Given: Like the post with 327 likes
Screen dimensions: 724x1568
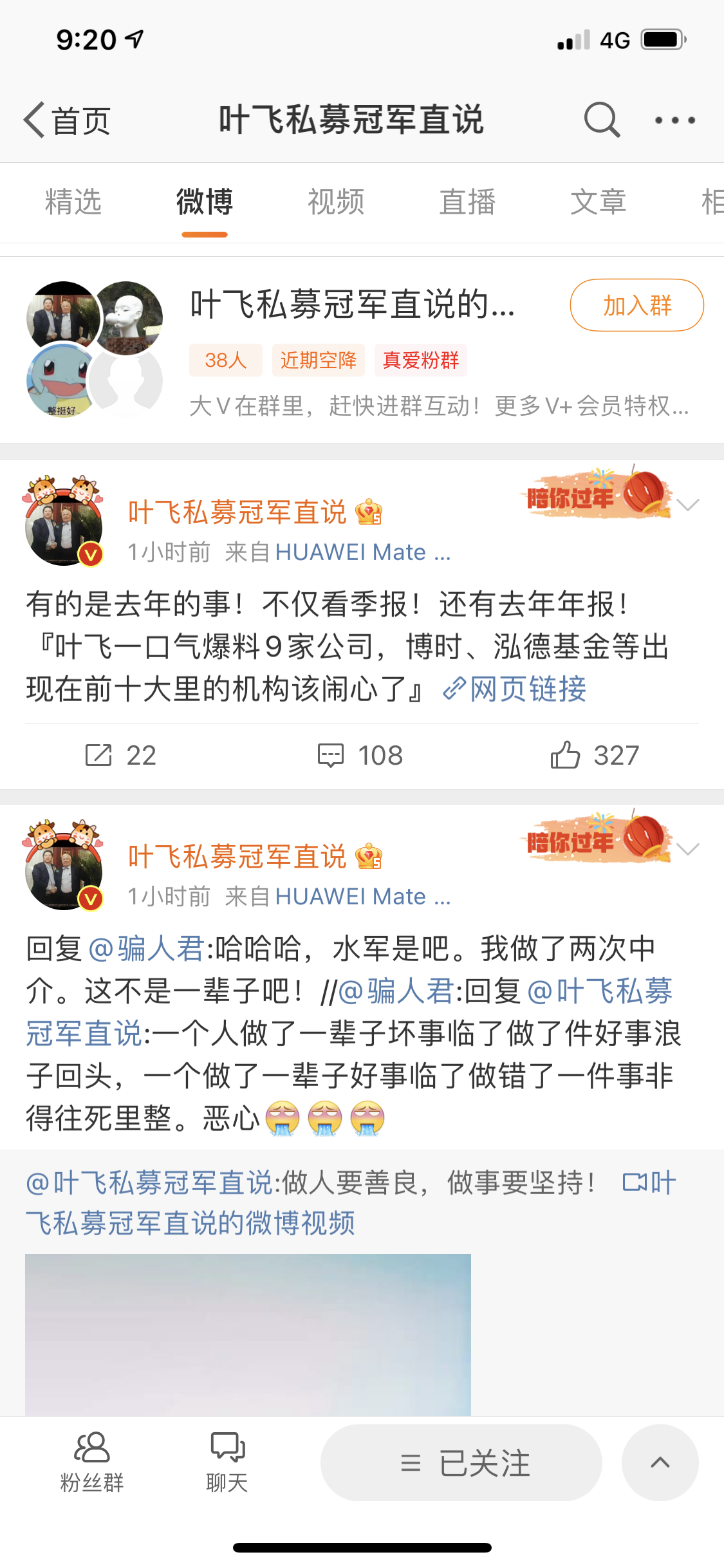Looking at the screenshot, I should click(595, 755).
